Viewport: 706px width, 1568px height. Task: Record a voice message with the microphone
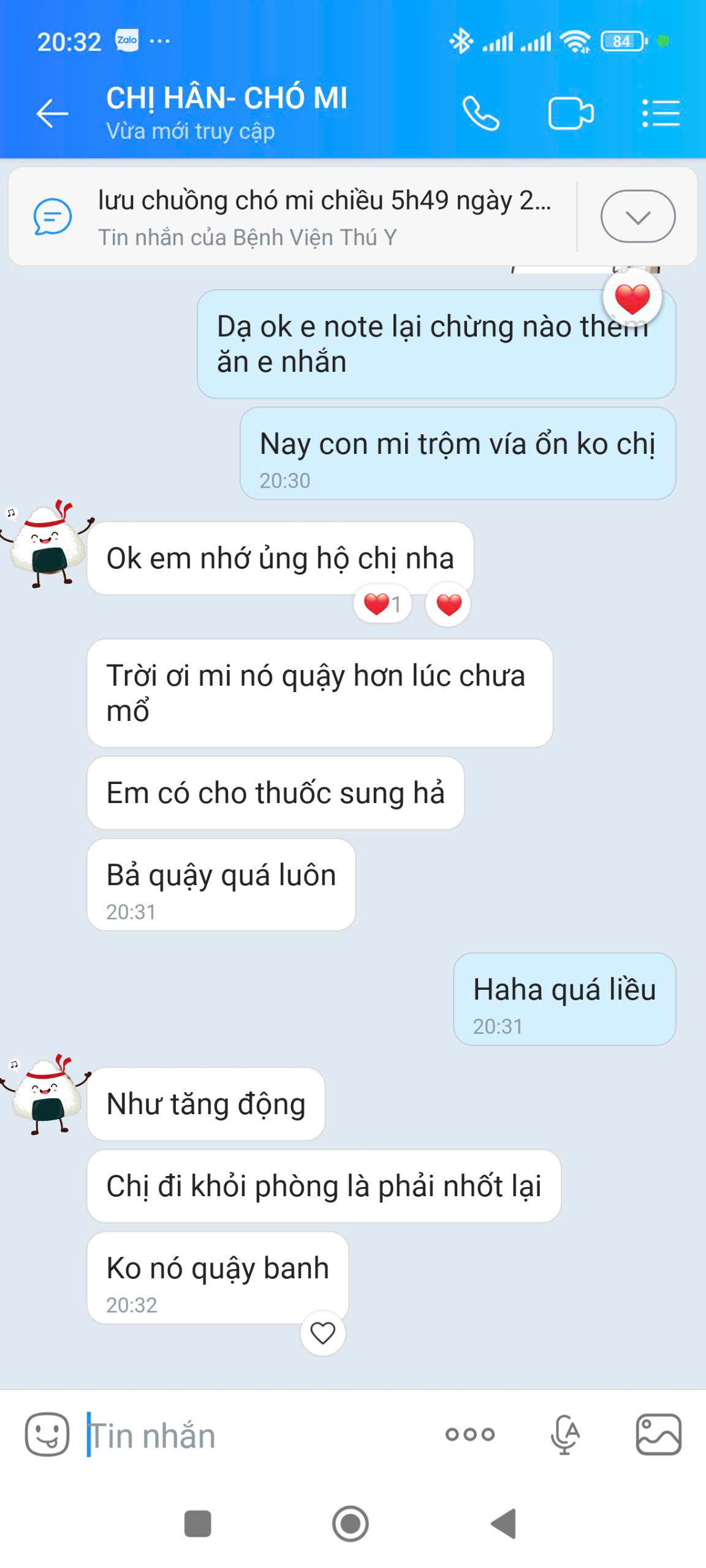[x=564, y=1434]
